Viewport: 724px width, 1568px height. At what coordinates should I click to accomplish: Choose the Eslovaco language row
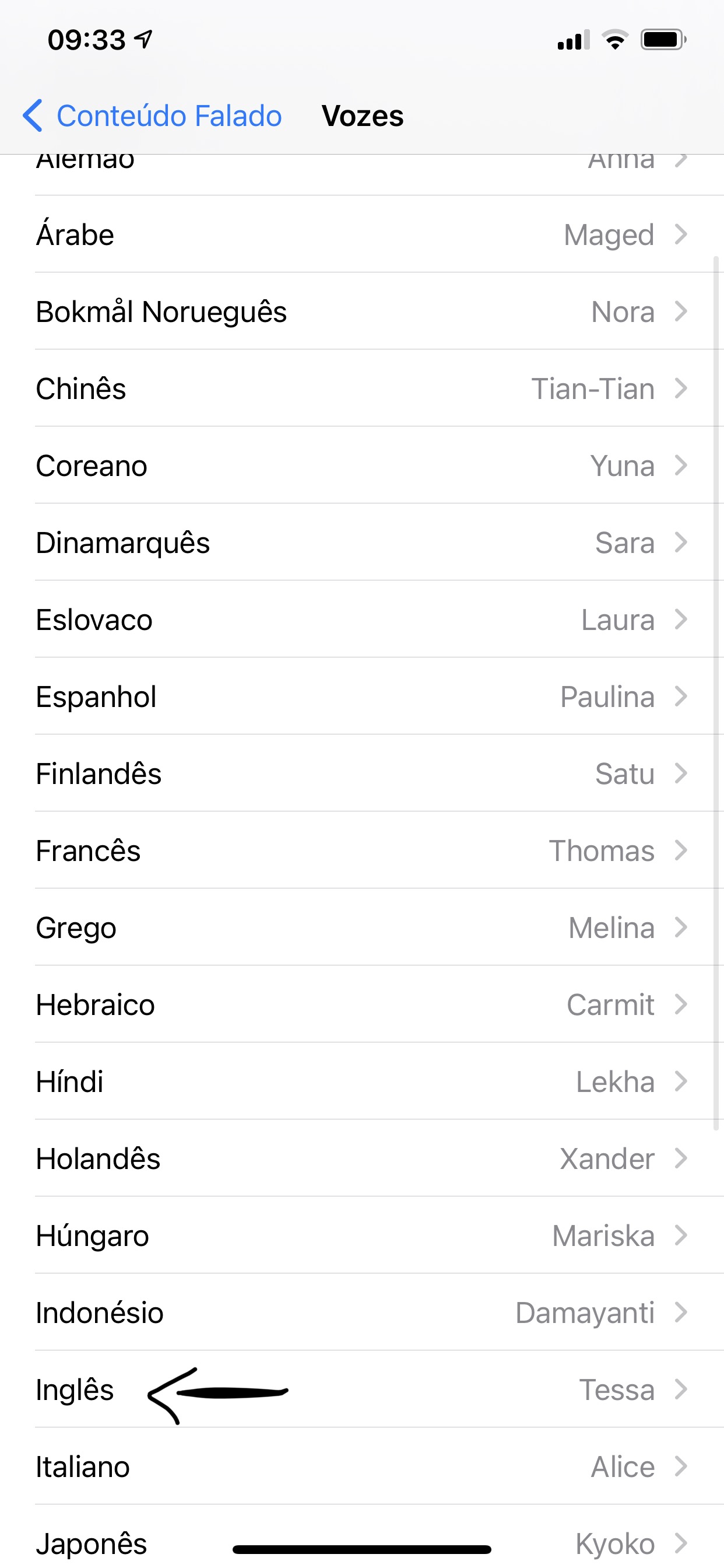[361, 619]
